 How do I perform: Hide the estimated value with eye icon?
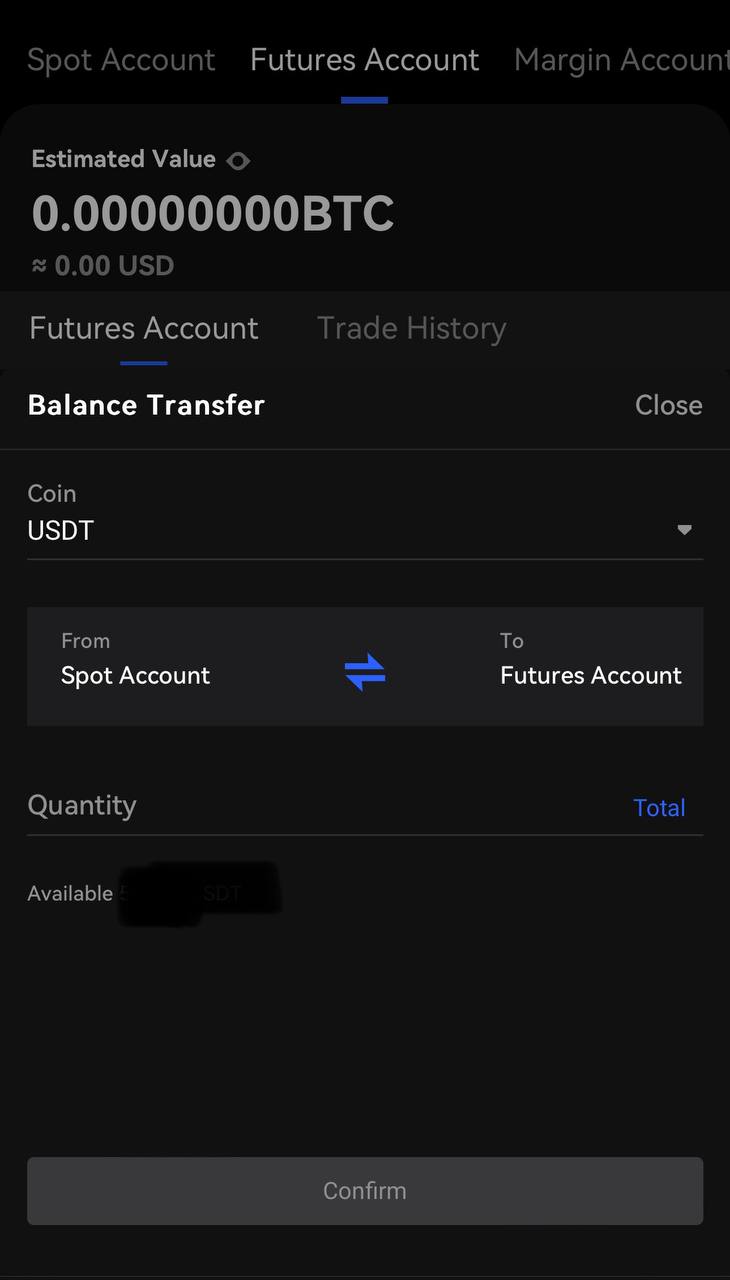[238, 160]
